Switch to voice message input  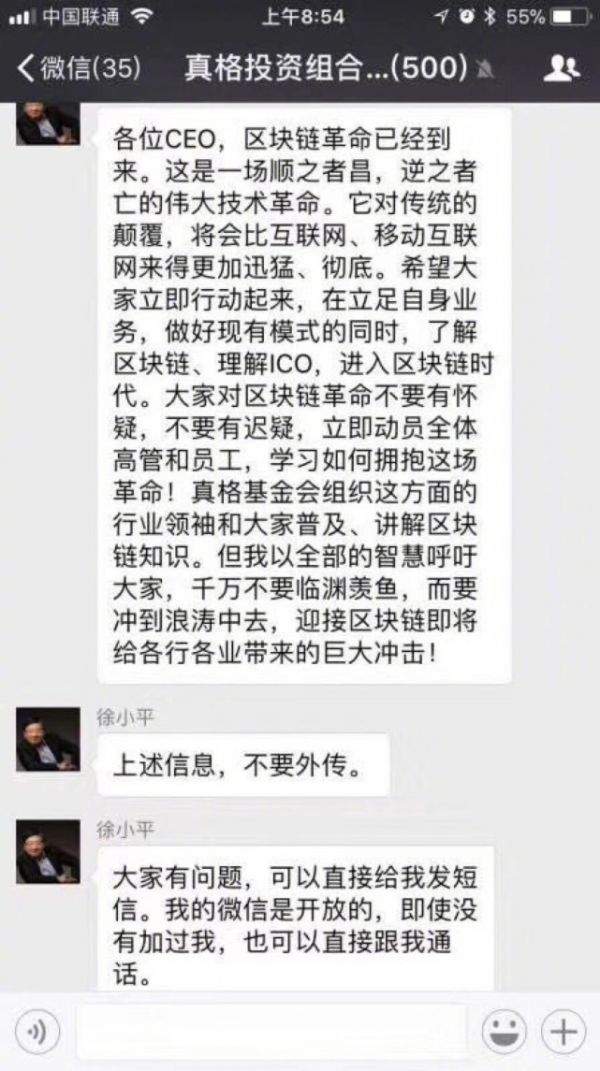pyautogui.click(x=37, y=1031)
